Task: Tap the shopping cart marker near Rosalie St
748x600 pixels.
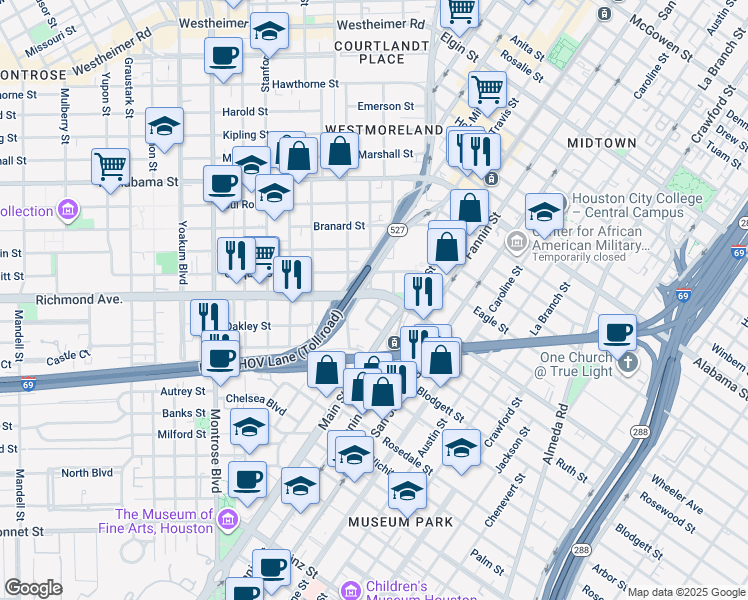Action: (x=487, y=91)
